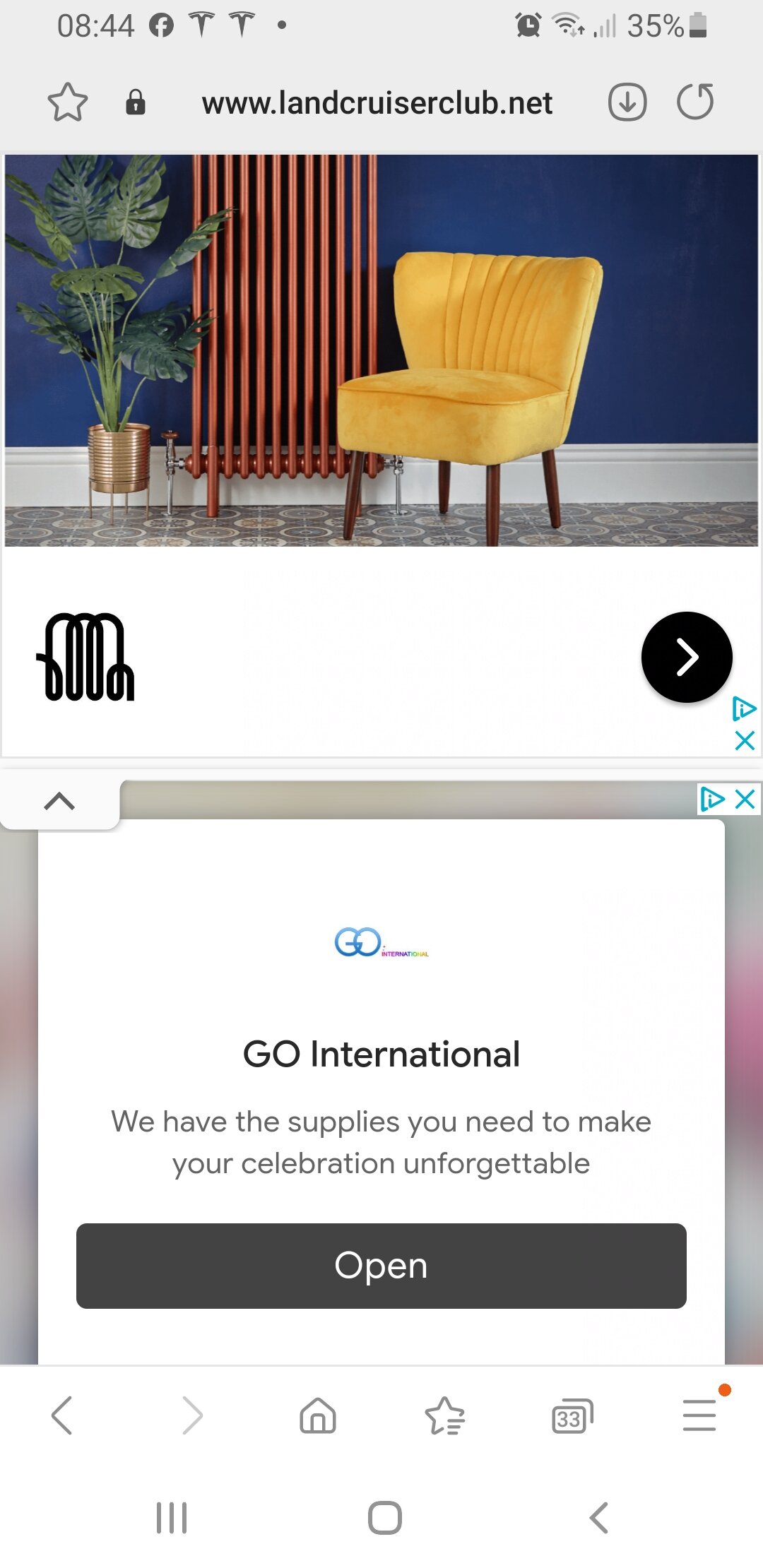Image resolution: width=763 pixels, height=1568 pixels.
Task: Close the radiator ad with the X
Action: pyautogui.click(x=745, y=741)
